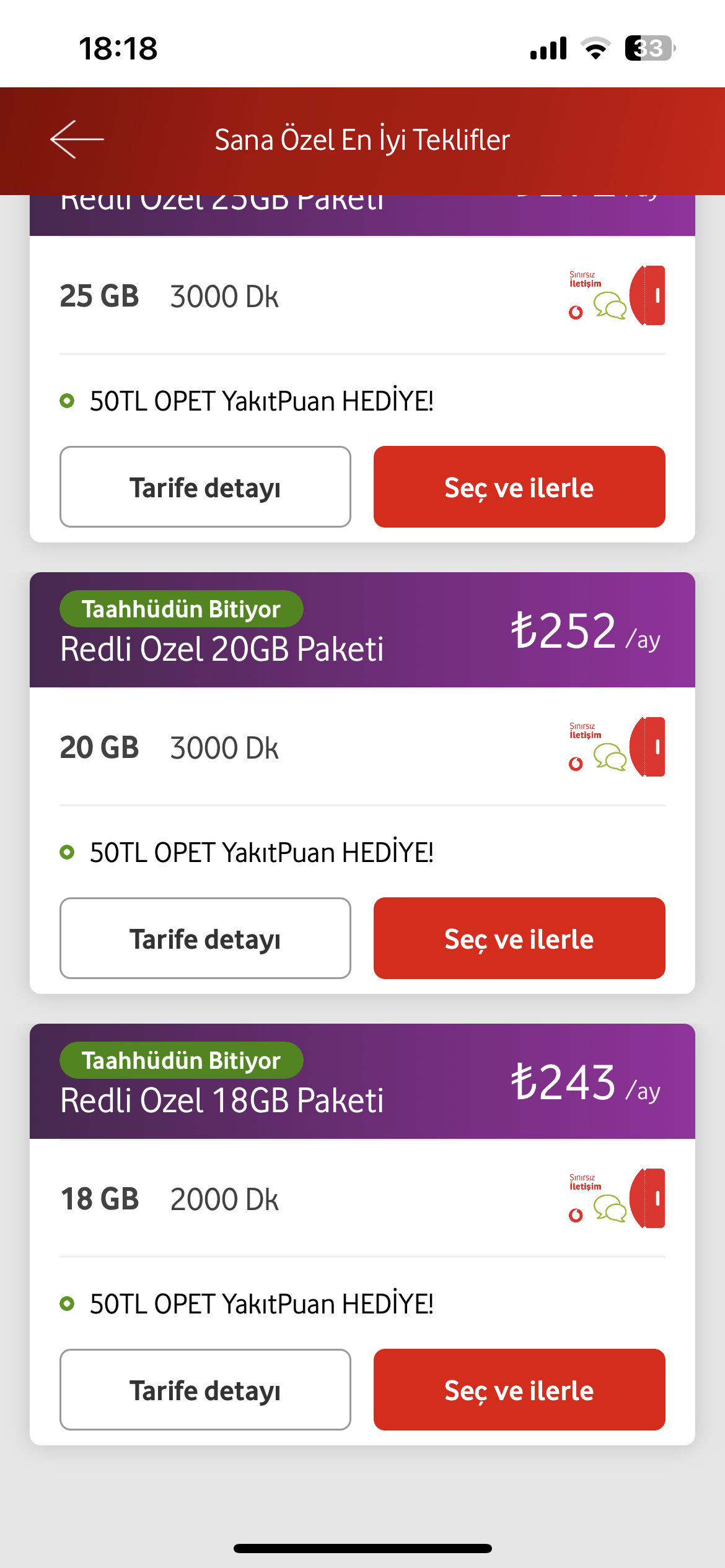
Task: Select Seç ve ilerle for the 25 GB package
Action: tap(519, 487)
